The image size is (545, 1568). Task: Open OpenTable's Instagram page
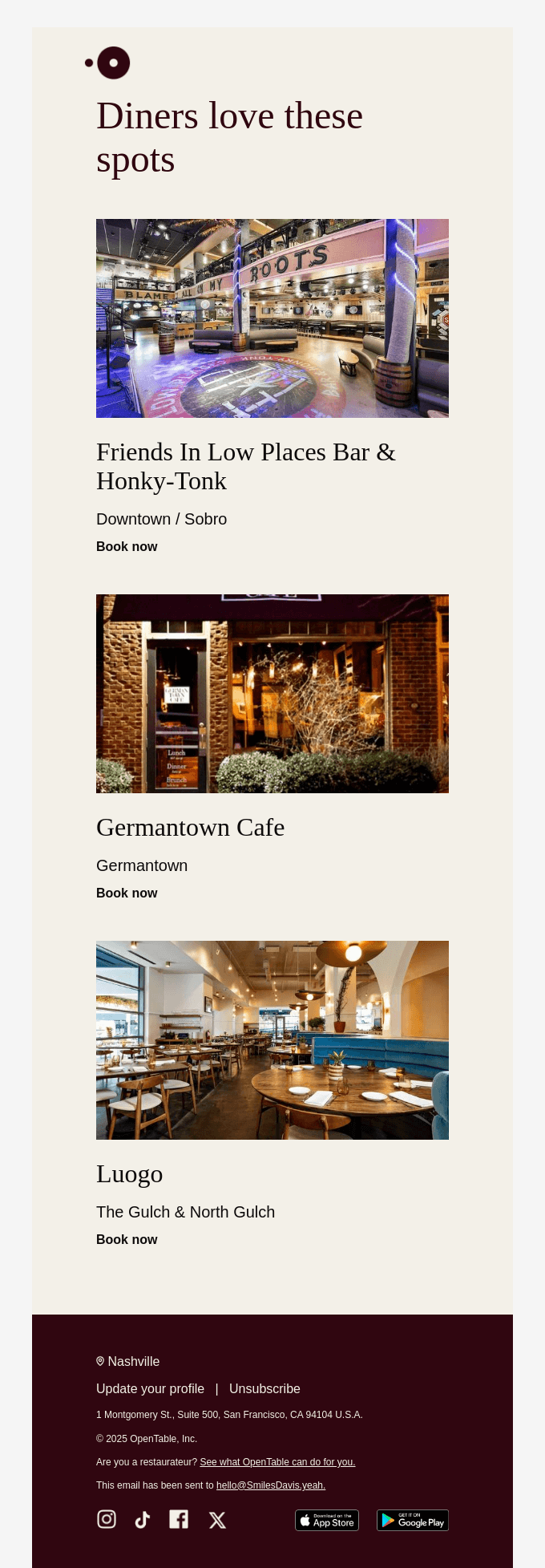(x=107, y=1519)
